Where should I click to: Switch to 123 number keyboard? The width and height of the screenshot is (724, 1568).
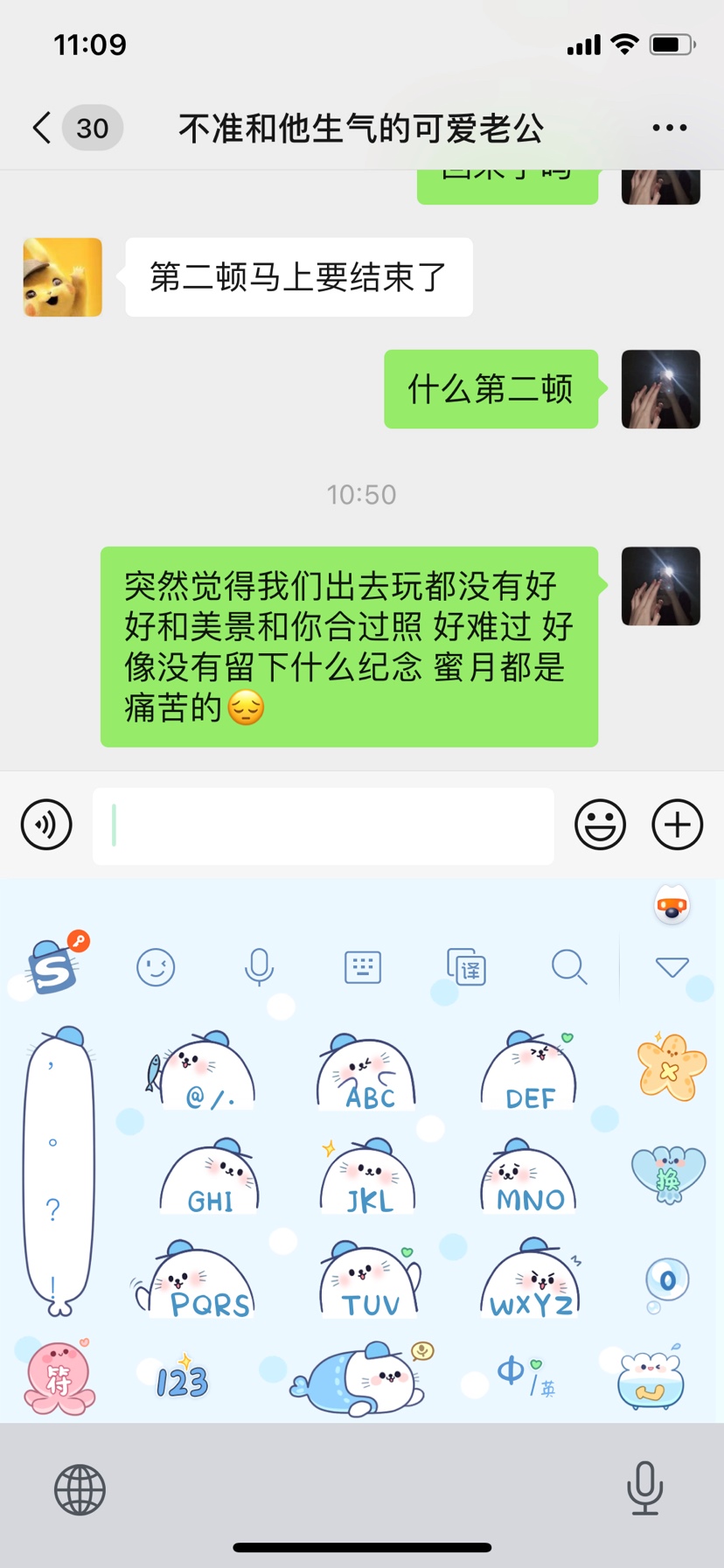[182, 1380]
